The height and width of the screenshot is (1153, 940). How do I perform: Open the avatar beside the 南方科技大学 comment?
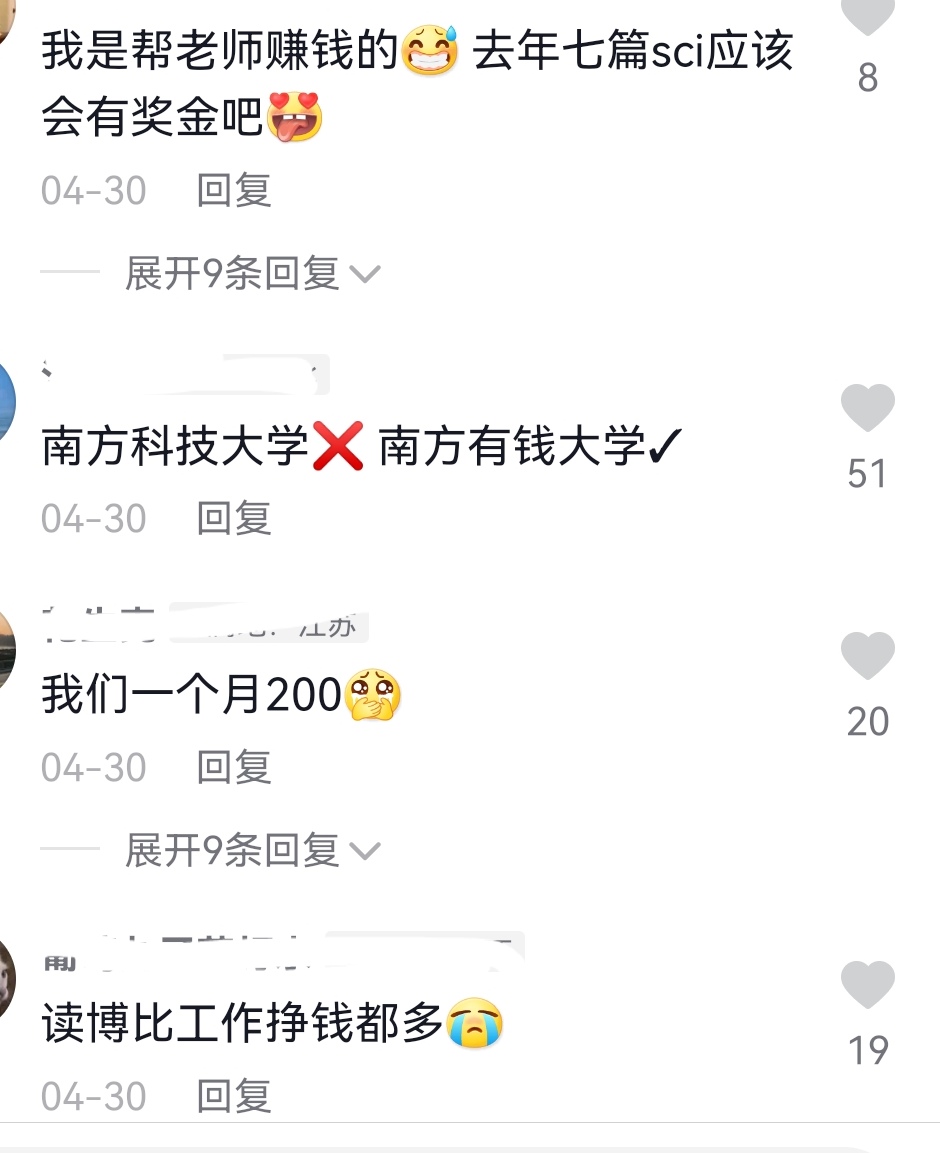pos(8,400)
